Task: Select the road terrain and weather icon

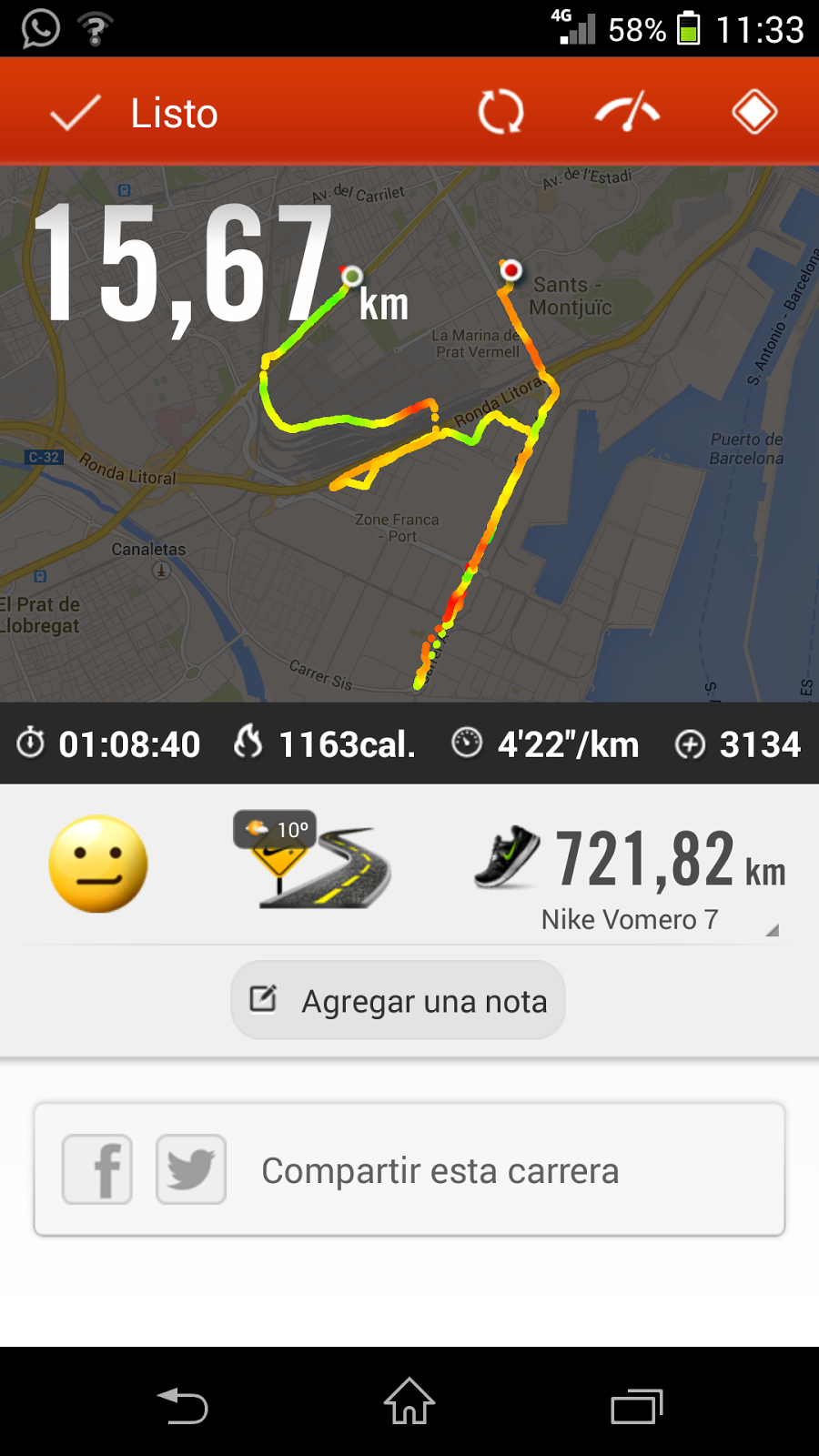Action: coord(314,861)
